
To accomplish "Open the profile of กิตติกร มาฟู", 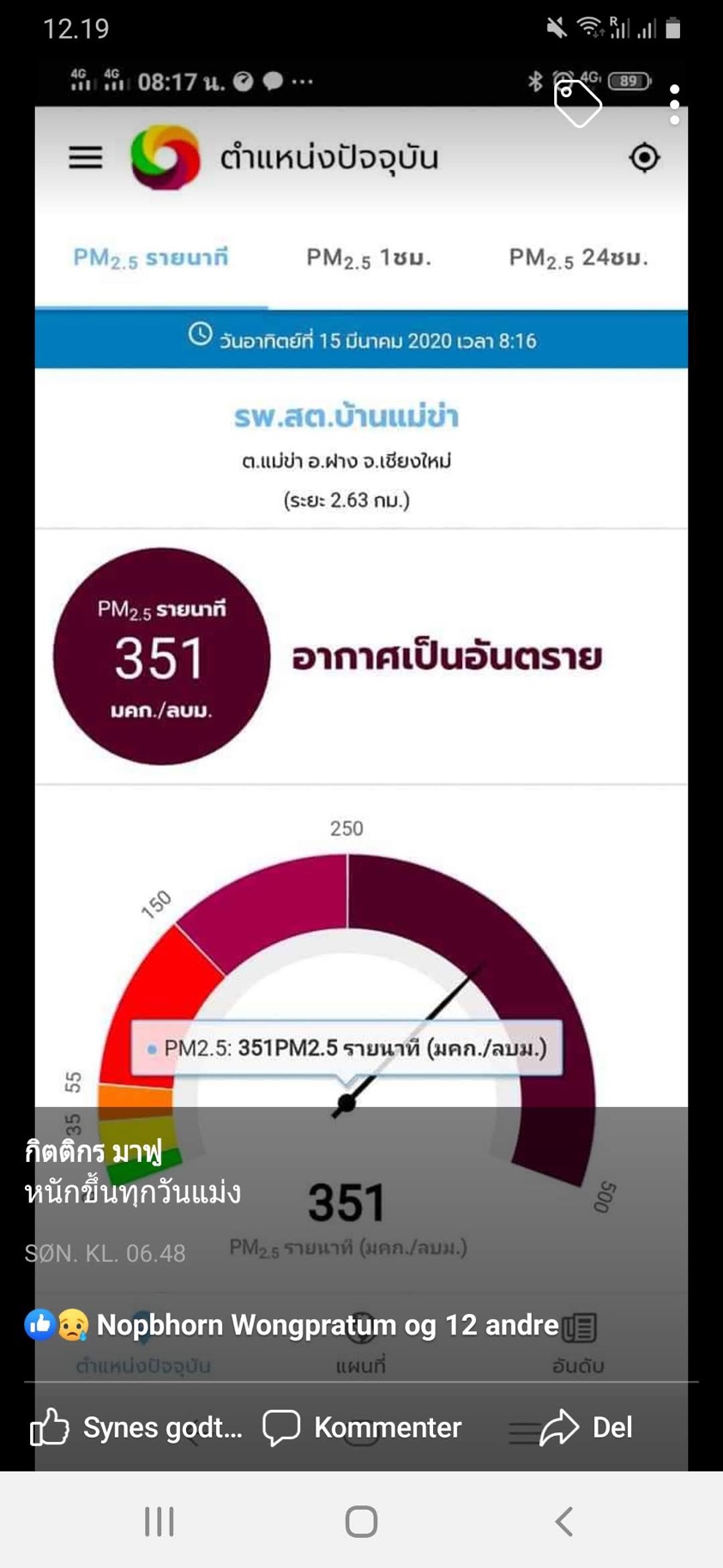I will [x=93, y=1151].
